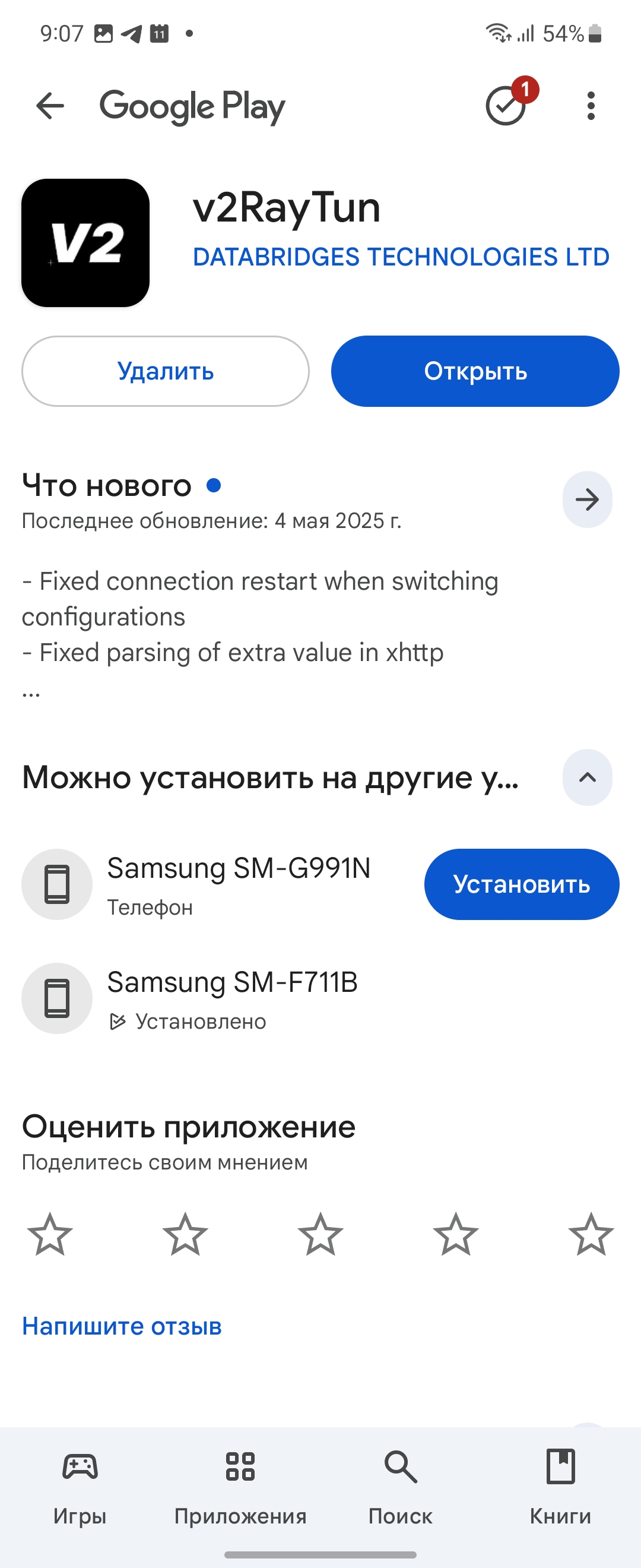The height and width of the screenshot is (1568, 641).
Task: Open the v2RayTun app icon
Action: 85,241
